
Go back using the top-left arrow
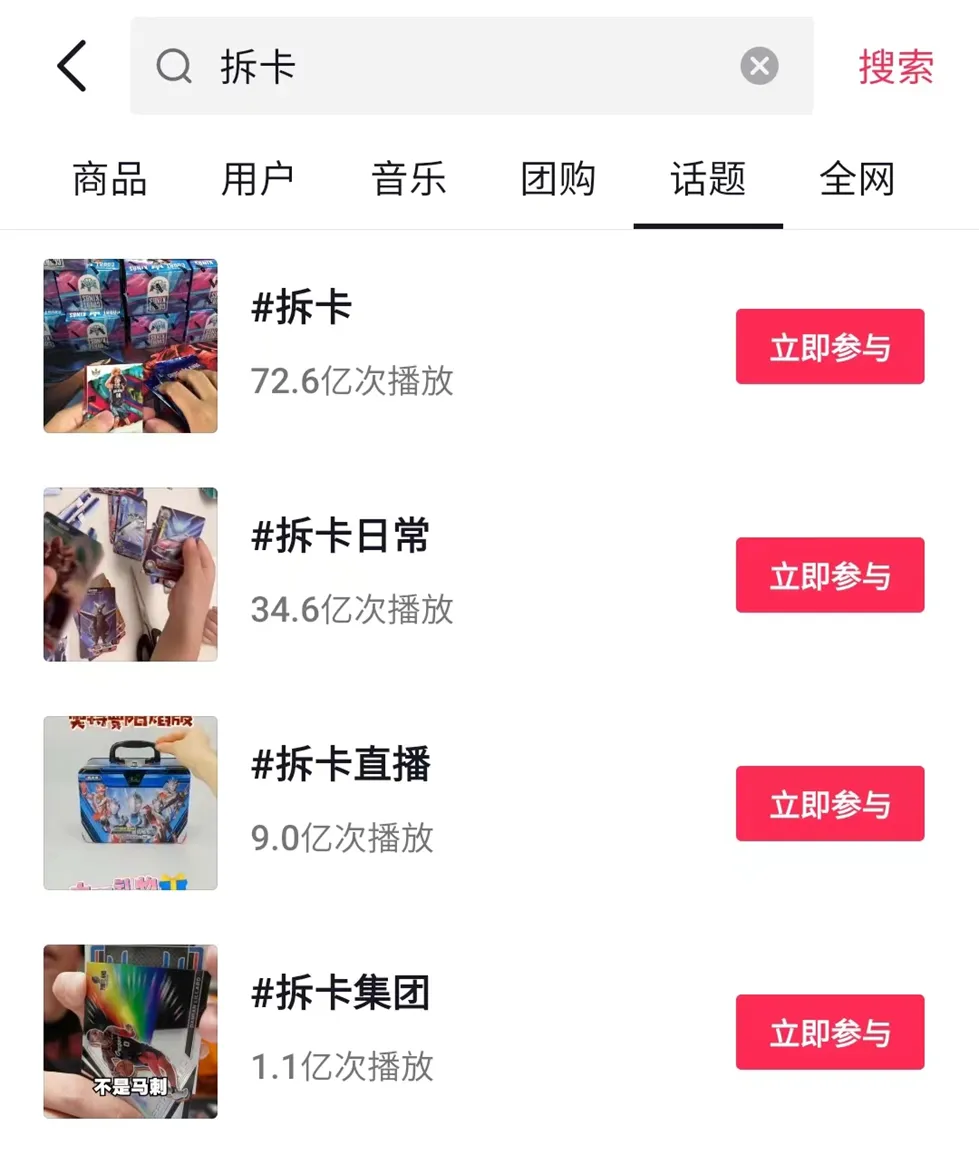tap(72, 67)
